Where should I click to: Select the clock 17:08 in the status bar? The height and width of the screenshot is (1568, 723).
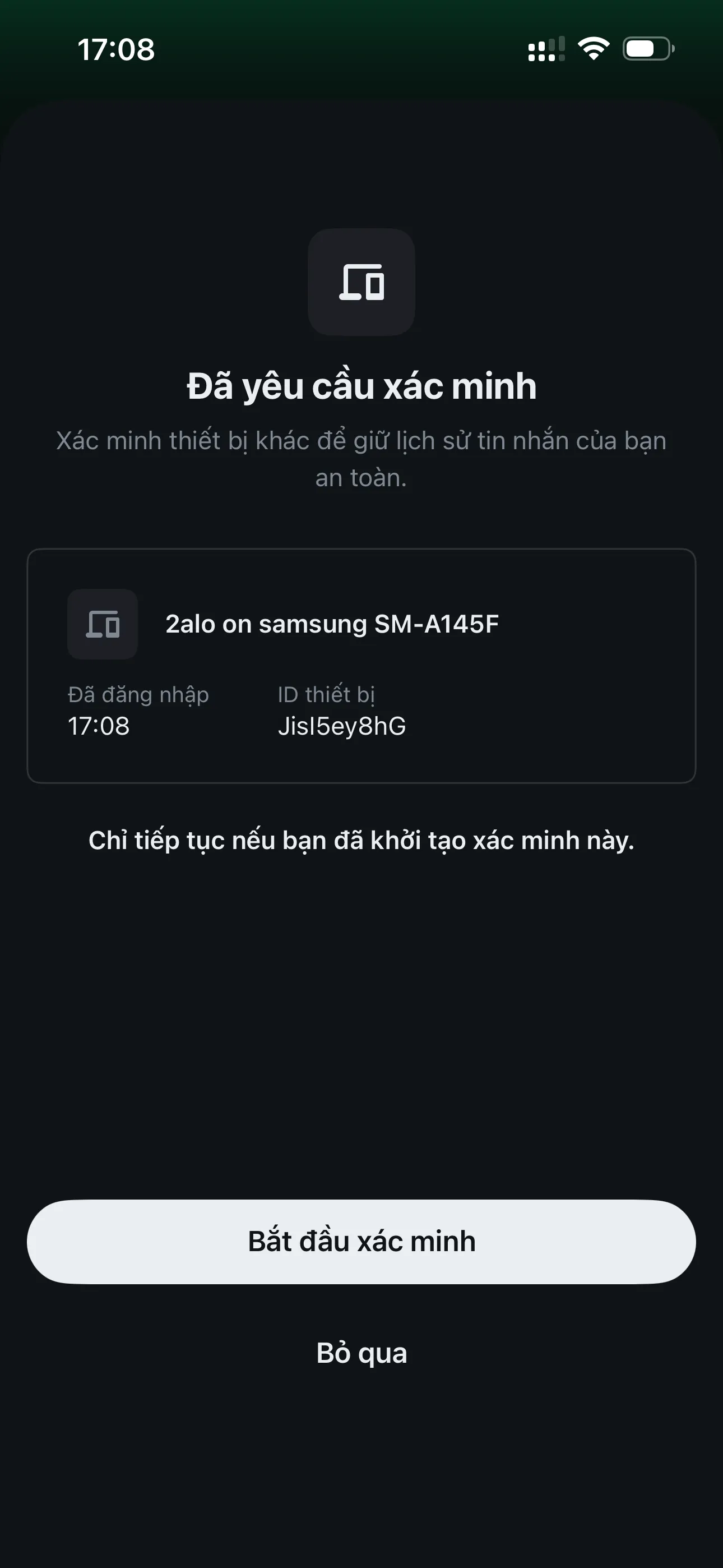tap(115, 51)
